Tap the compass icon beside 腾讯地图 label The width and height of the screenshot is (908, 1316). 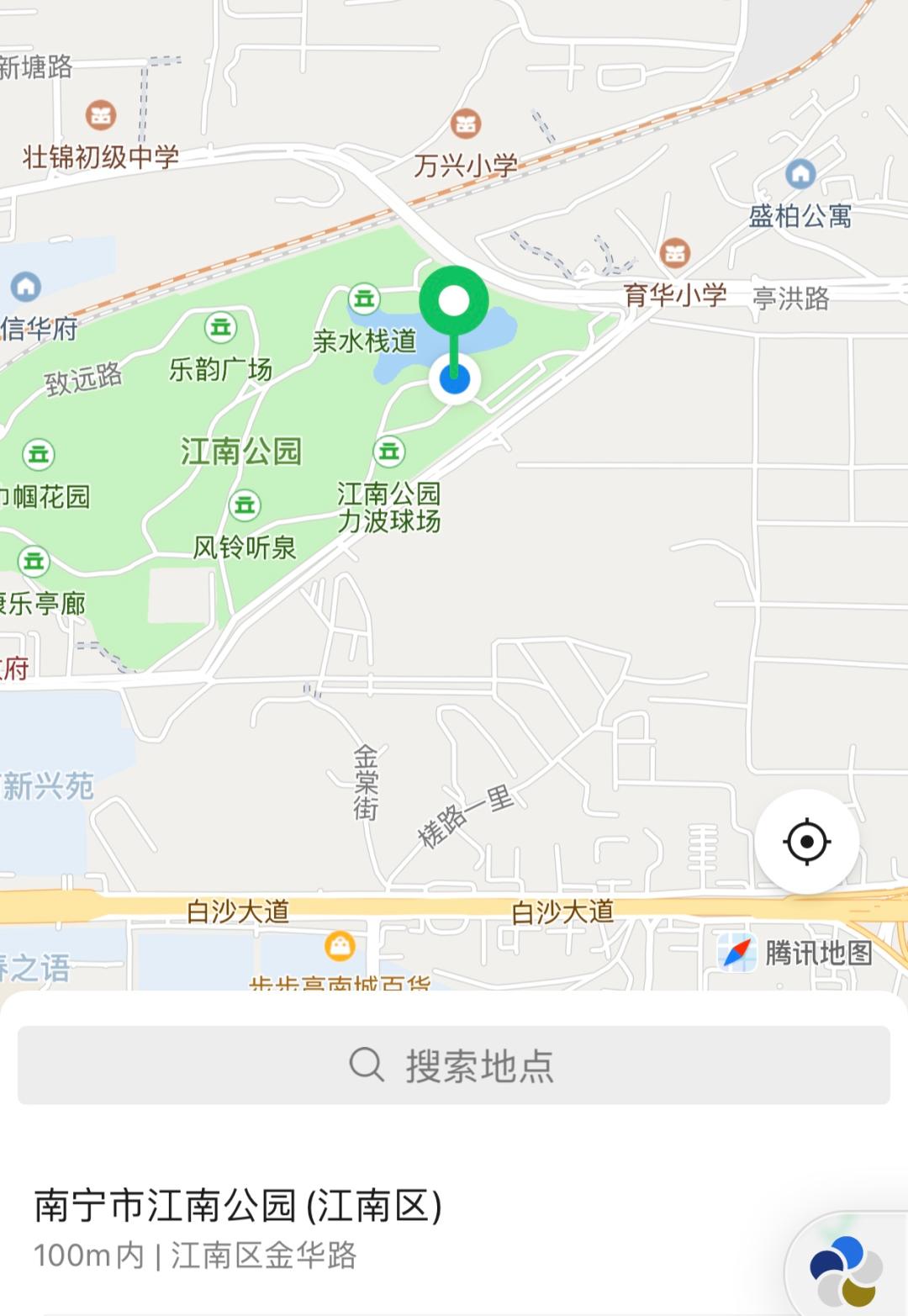(x=738, y=952)
